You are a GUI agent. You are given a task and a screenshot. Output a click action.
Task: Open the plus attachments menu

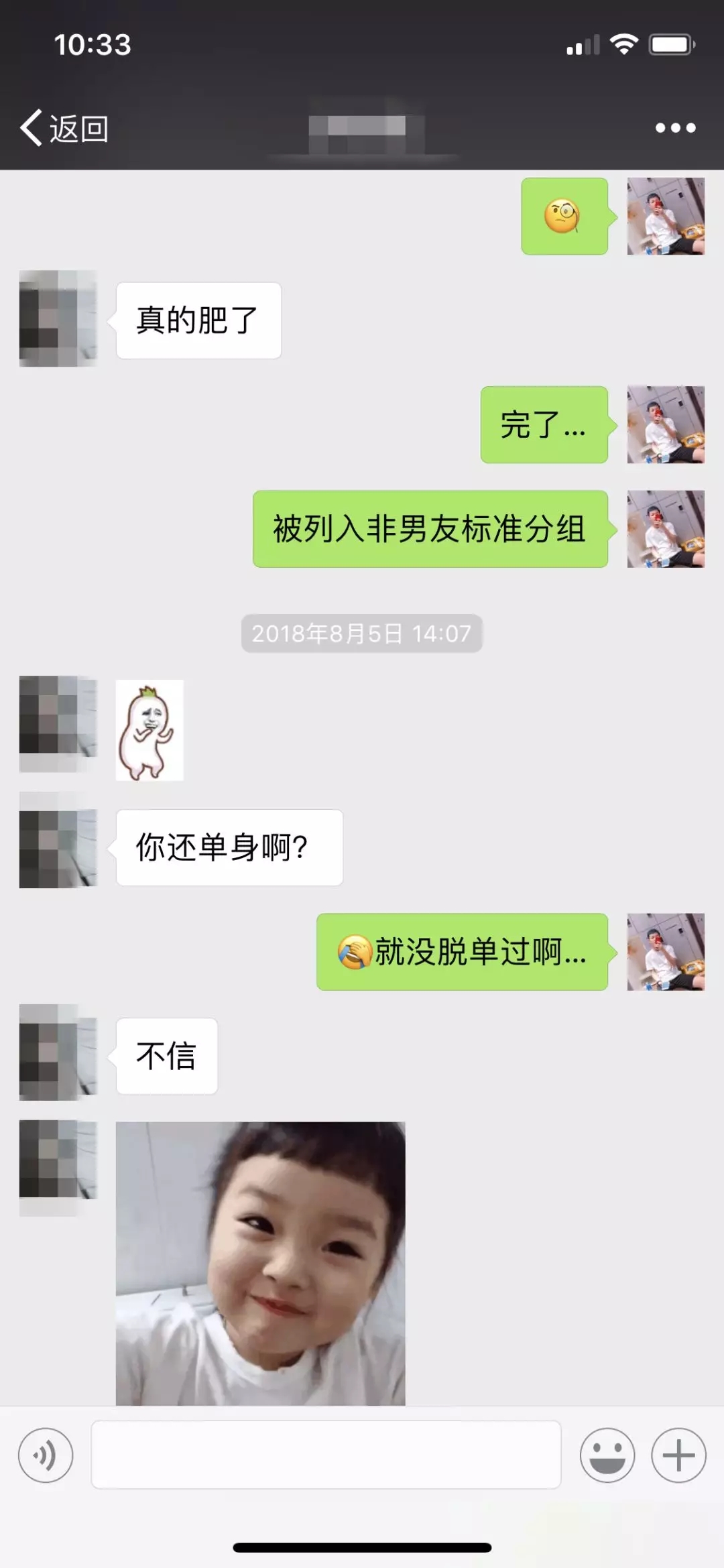[678, 1455]
